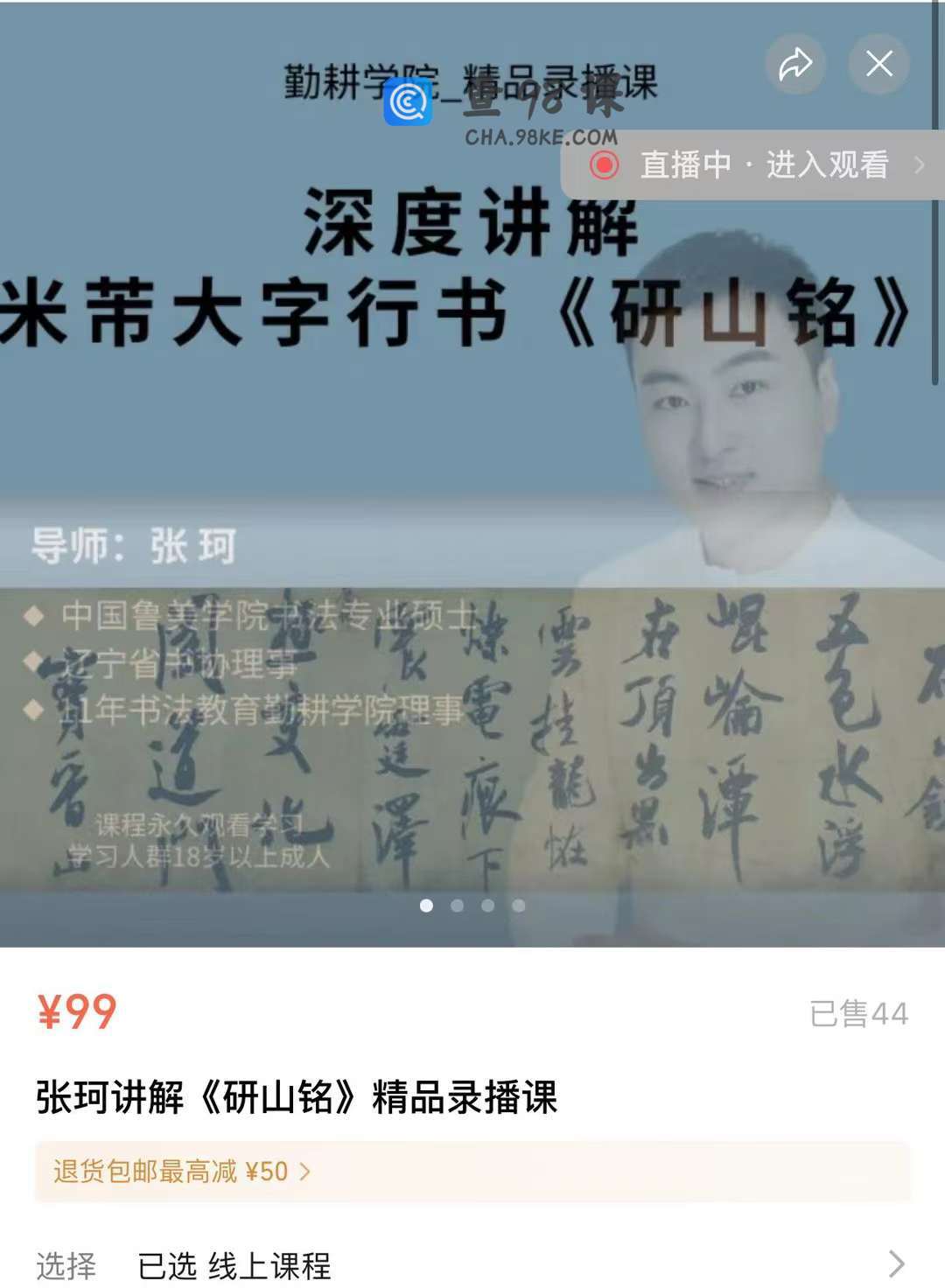Share this course via the arrow icon

(x=794, y=64)
